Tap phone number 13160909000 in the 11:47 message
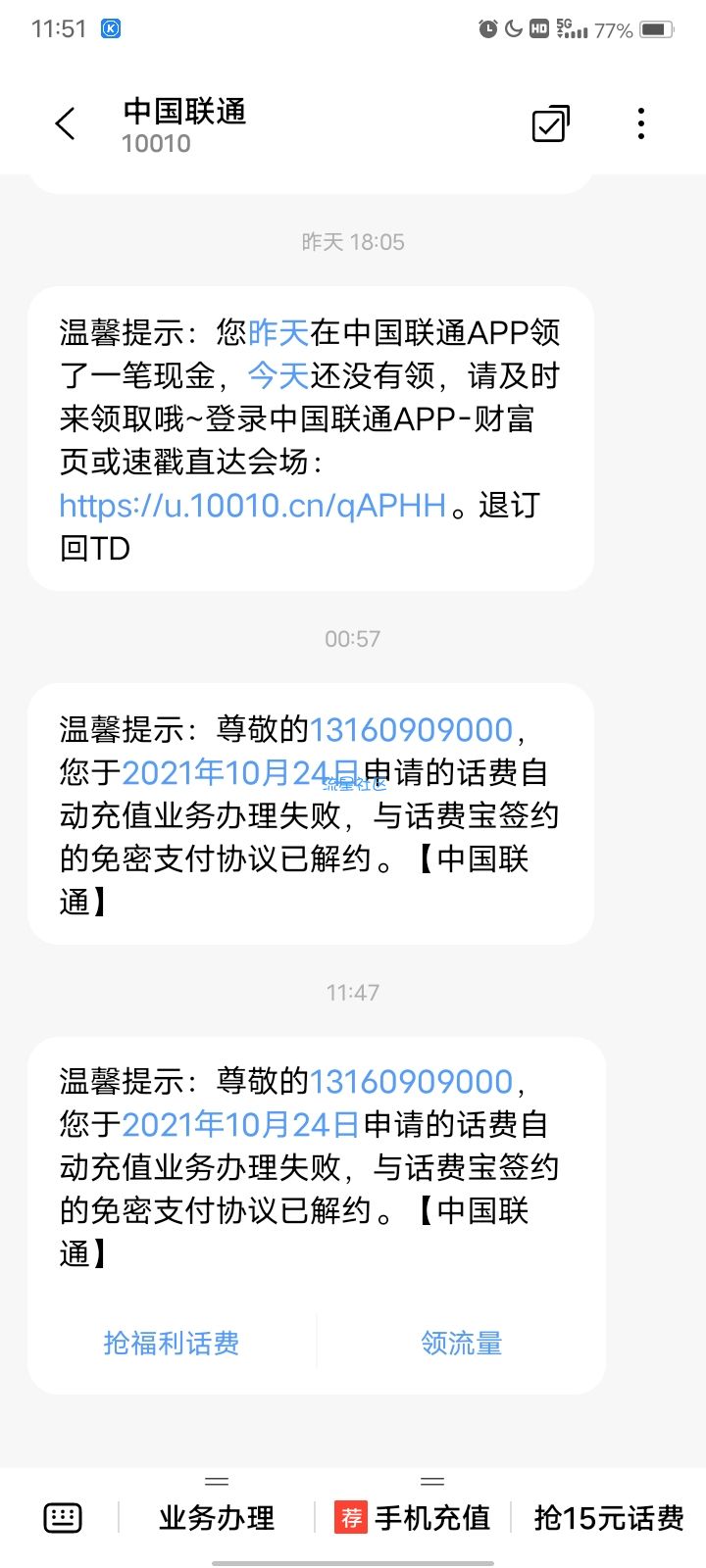Viewport: 706px width, 1568px height. click(x=412, y=1082)
